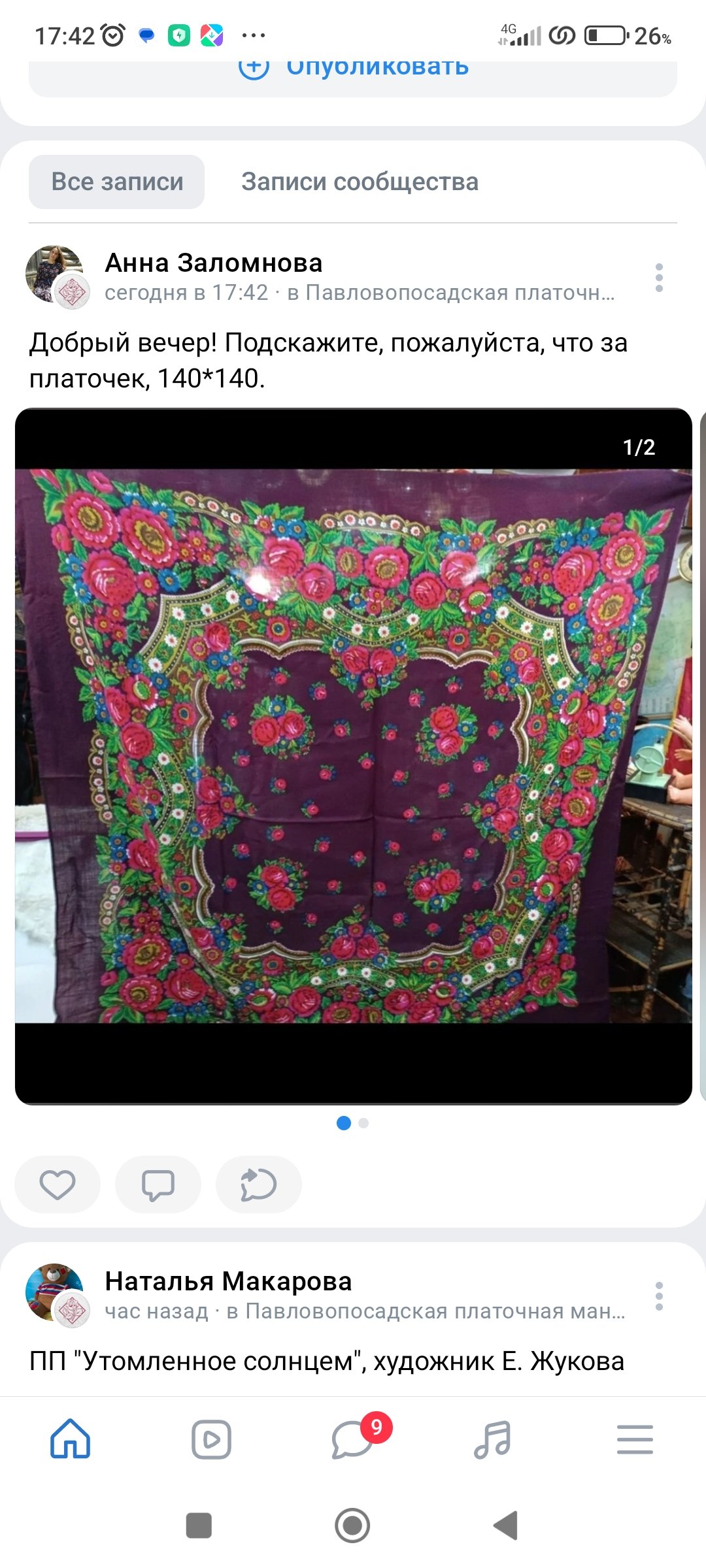
Task: Switch to Записи сообщества tab
Action: pos(360,182)
